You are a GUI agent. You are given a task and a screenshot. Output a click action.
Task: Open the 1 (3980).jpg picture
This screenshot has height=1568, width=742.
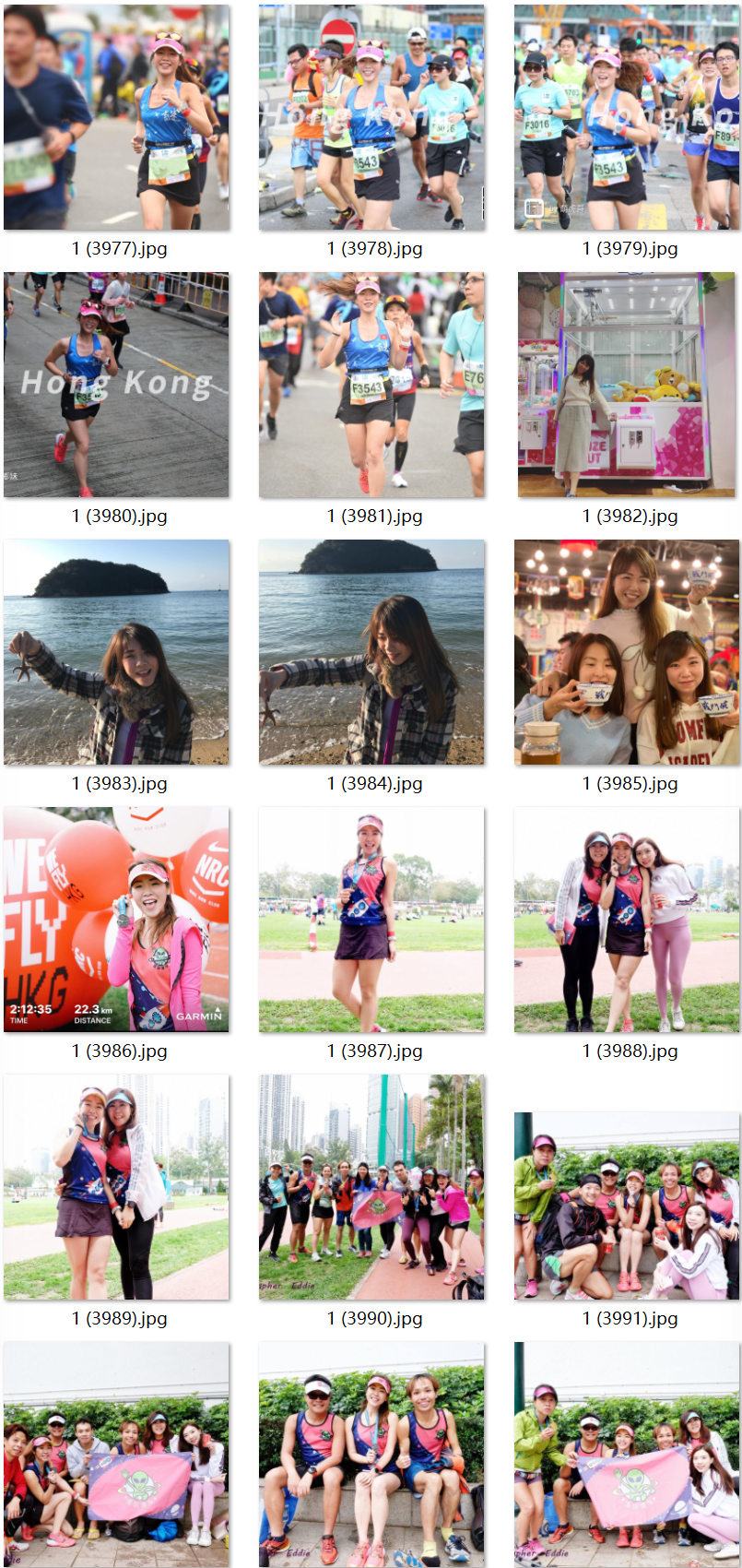[x=116, y=385]
